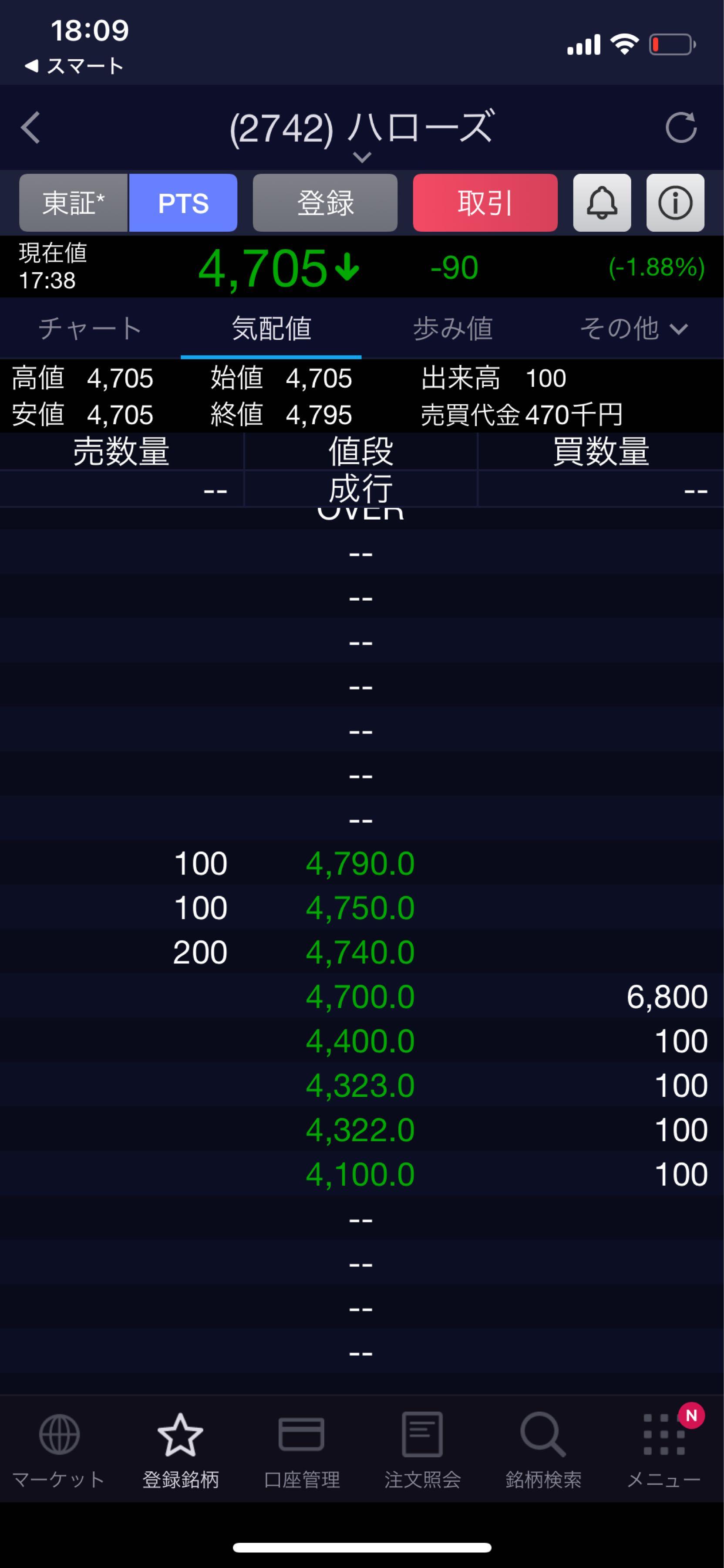This screenshot has width=724, height=1568.
Task: Tap the 登録 button
Action: click(x=325, y=203)
